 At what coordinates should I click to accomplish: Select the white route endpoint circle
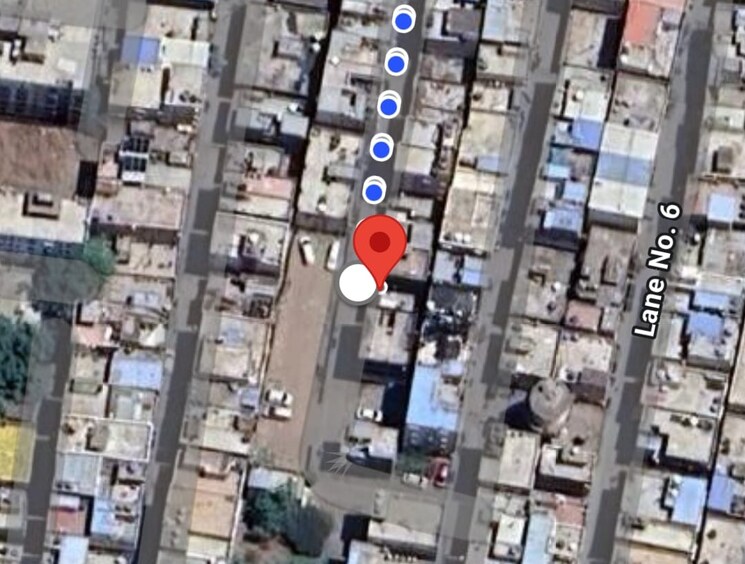click(x=356, y=284)
